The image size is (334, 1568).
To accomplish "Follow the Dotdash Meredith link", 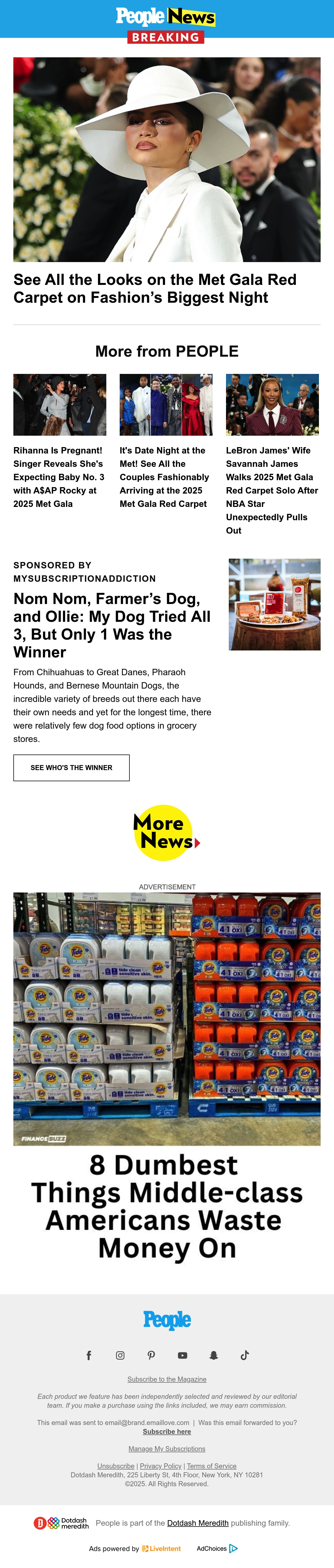I will point(198,1523).
